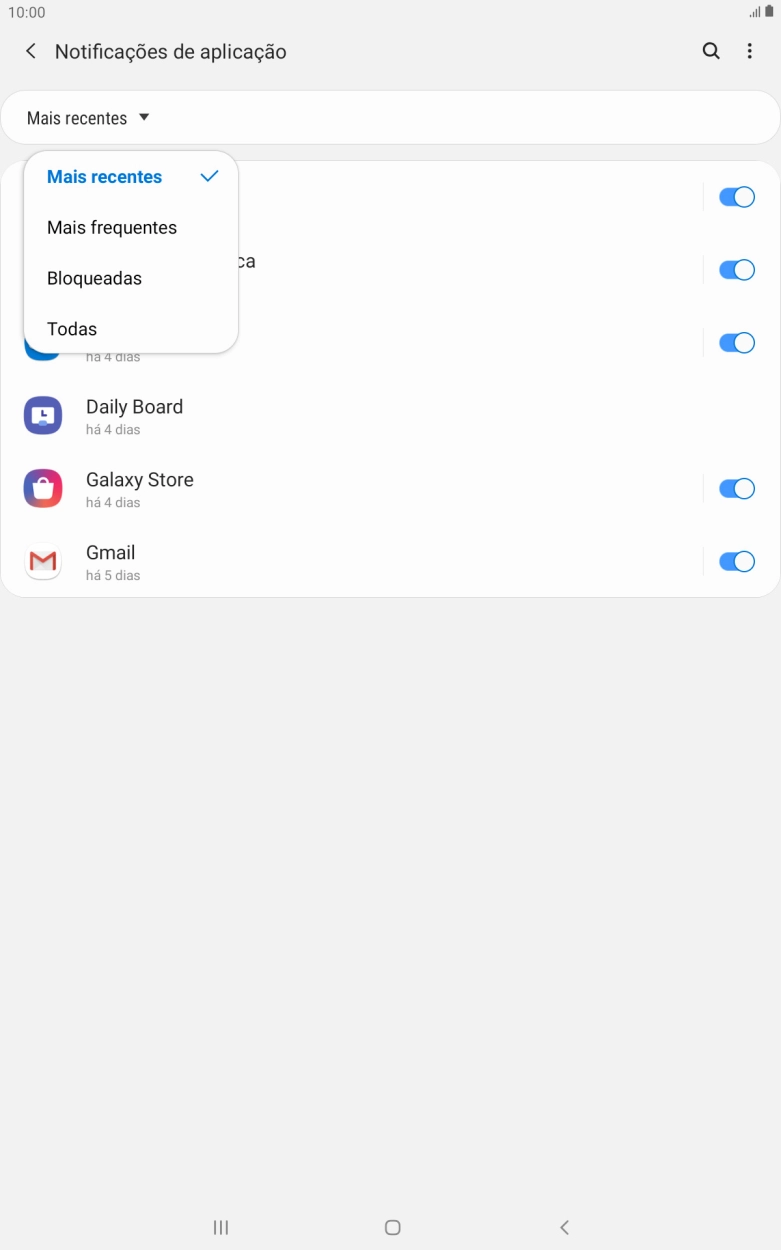
Task: Disable Galaxy Store notifications toggle
Action: click(x=737, y=489)
